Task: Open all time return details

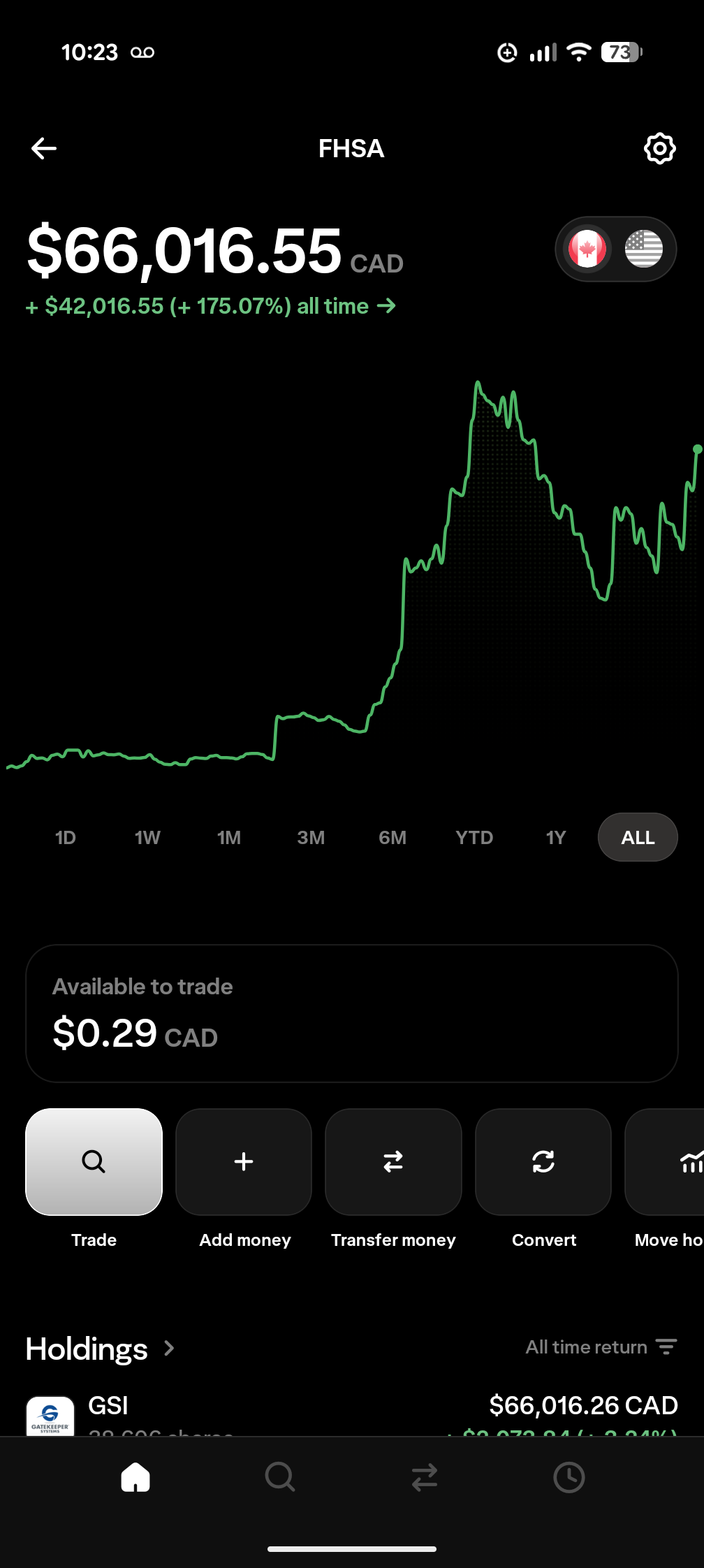Action: pos(210,306)
